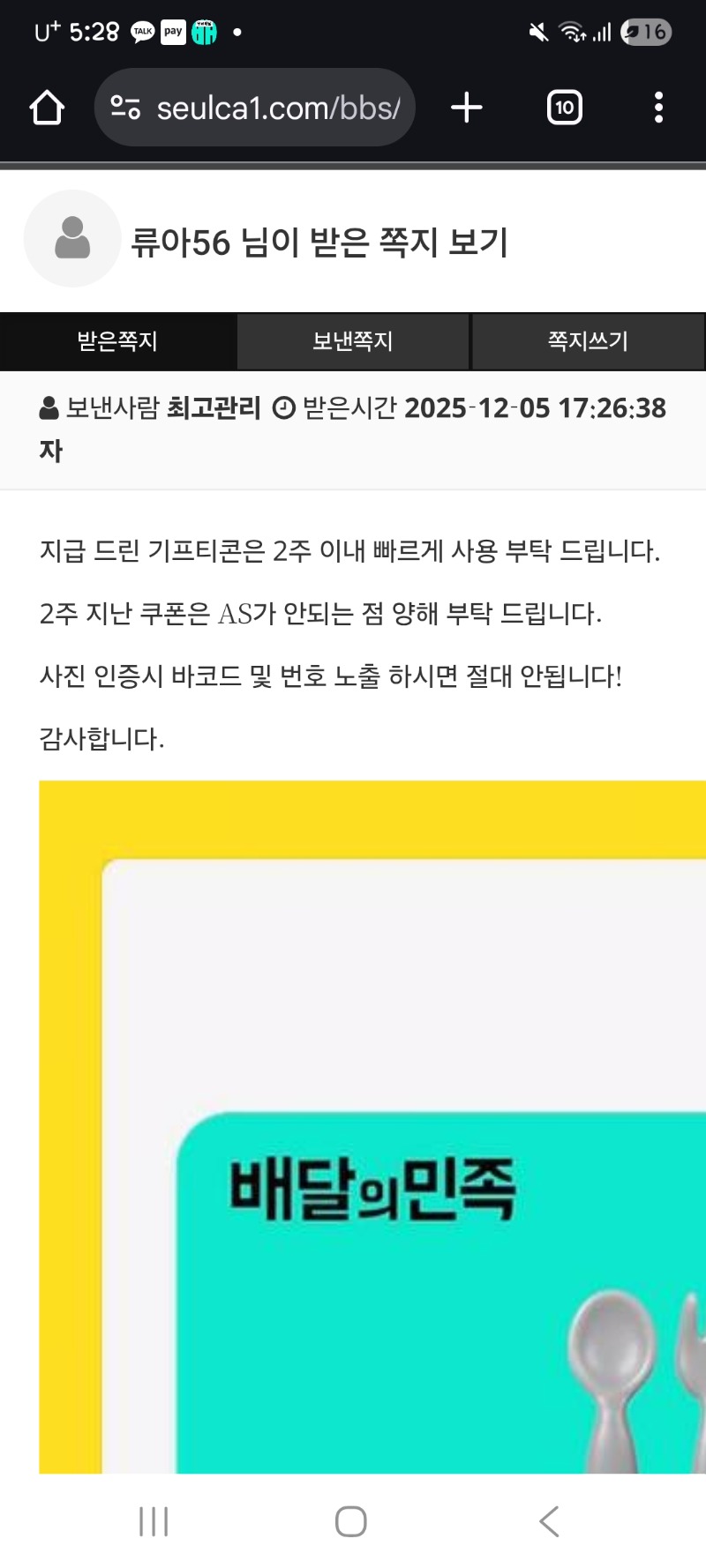The height and width of the screenshot is (1568, 706).
Task: Go to the browser home page
Action: (47, 108)
